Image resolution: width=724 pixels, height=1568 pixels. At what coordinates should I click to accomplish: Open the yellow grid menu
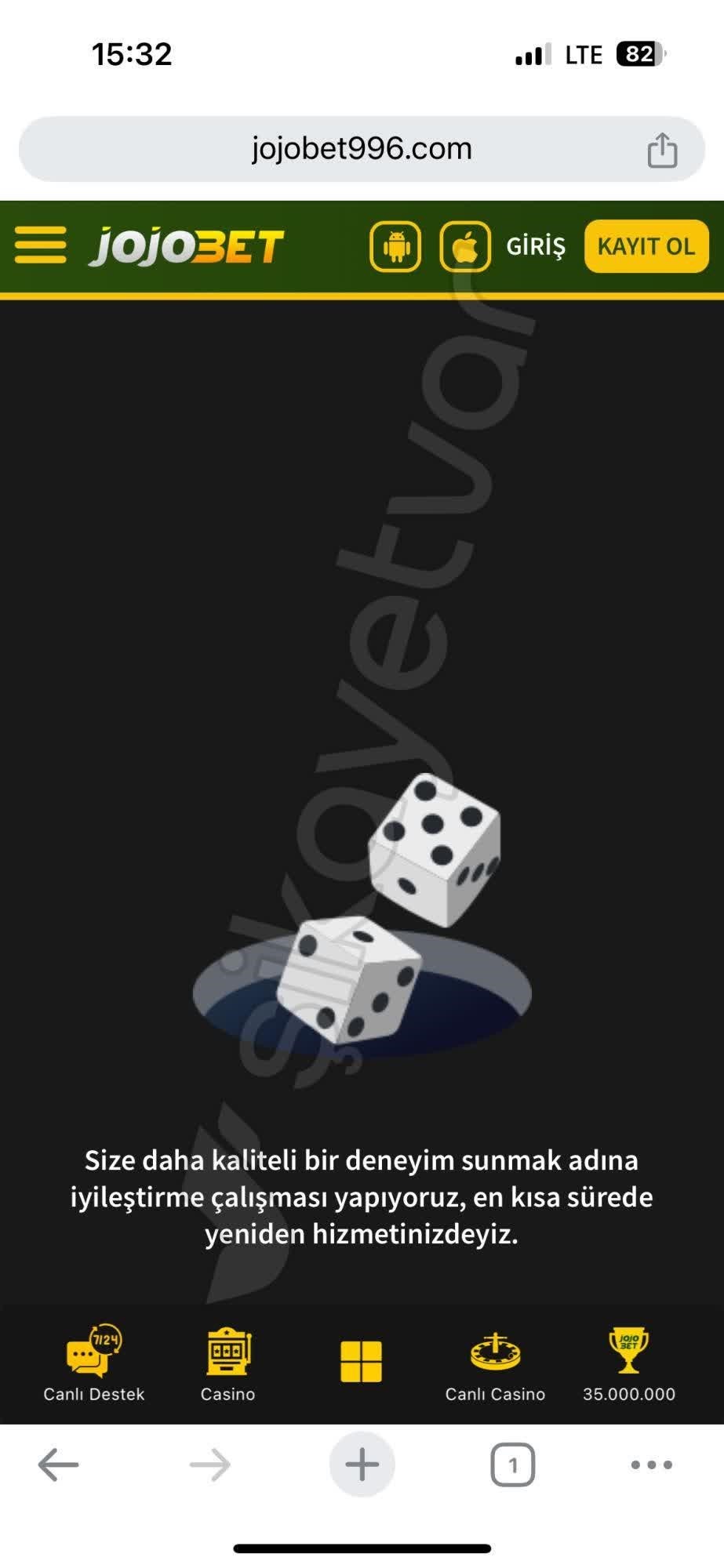tap(362, 1361)
